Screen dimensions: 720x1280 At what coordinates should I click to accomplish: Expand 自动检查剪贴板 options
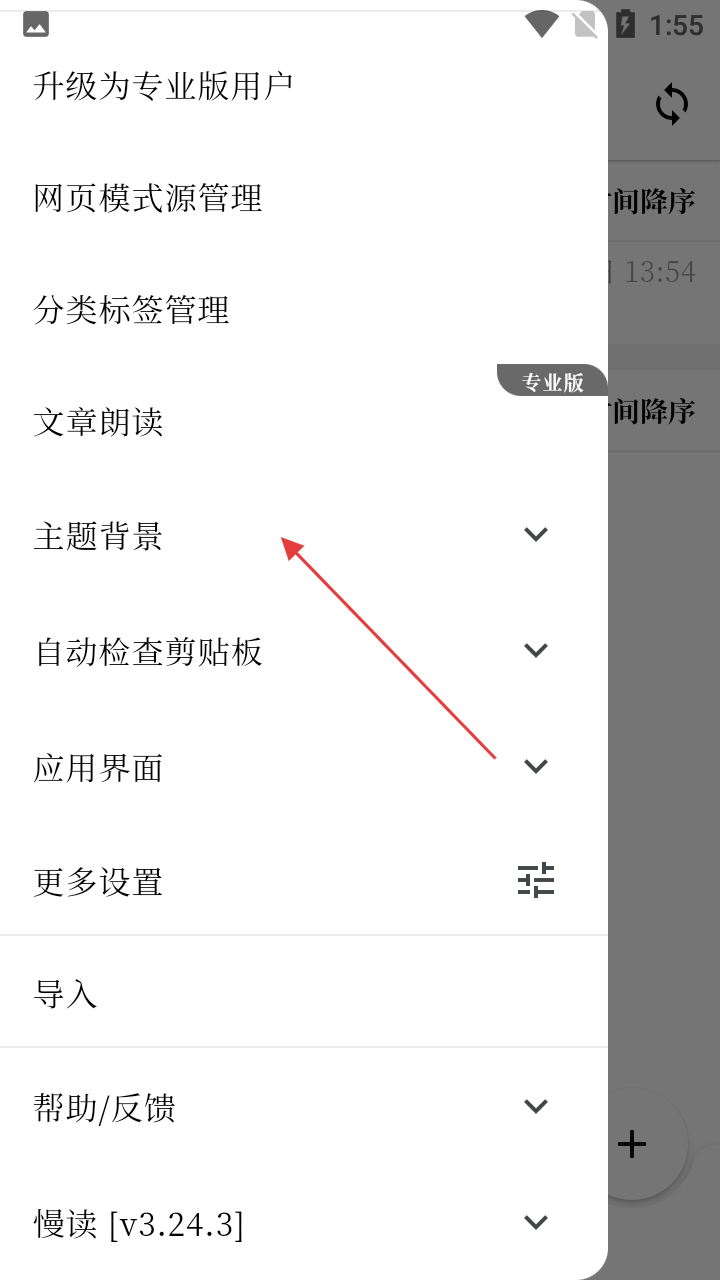pos(536,651)
